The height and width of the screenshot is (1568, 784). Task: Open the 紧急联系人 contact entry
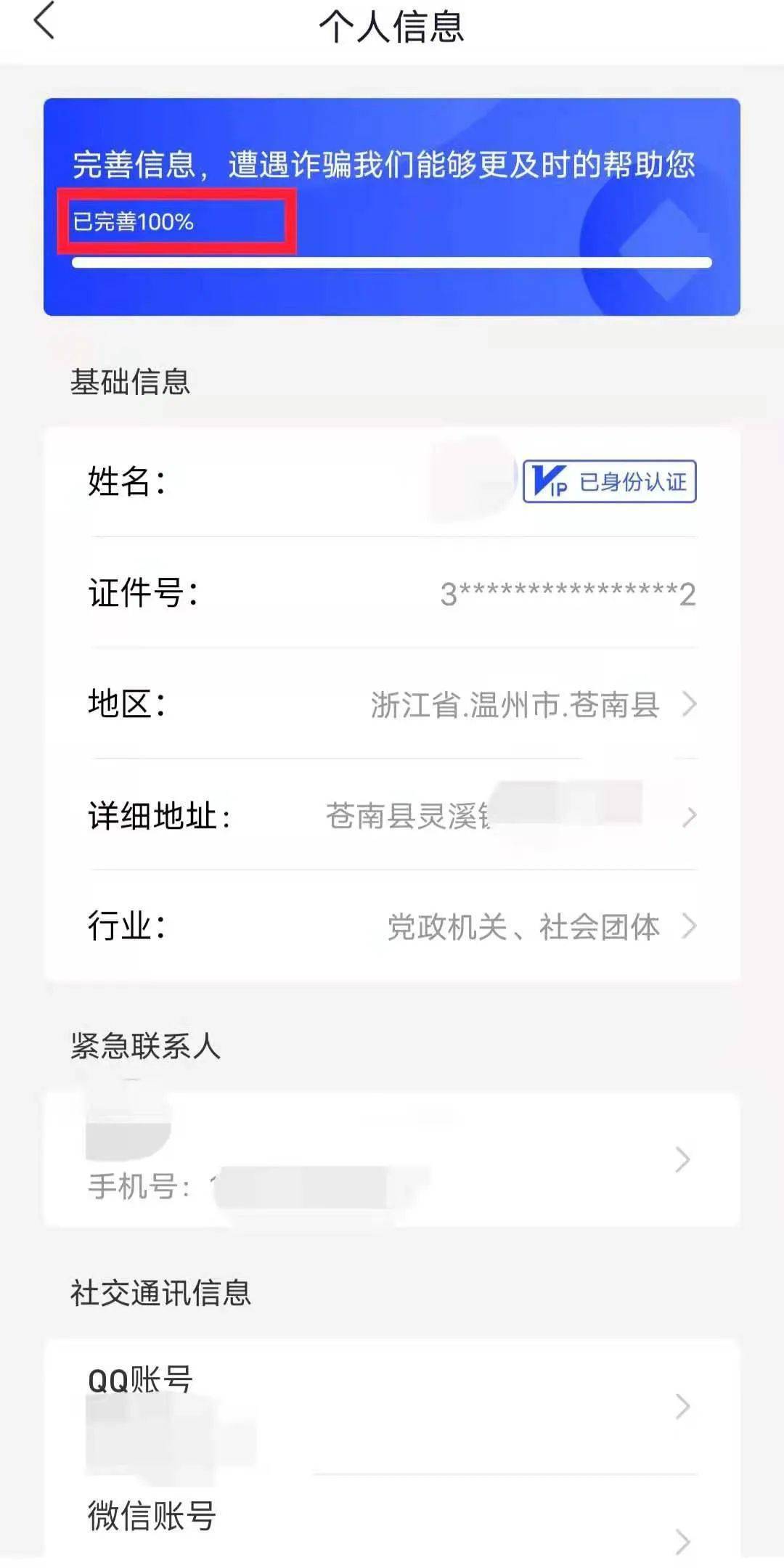(392, 1159)
